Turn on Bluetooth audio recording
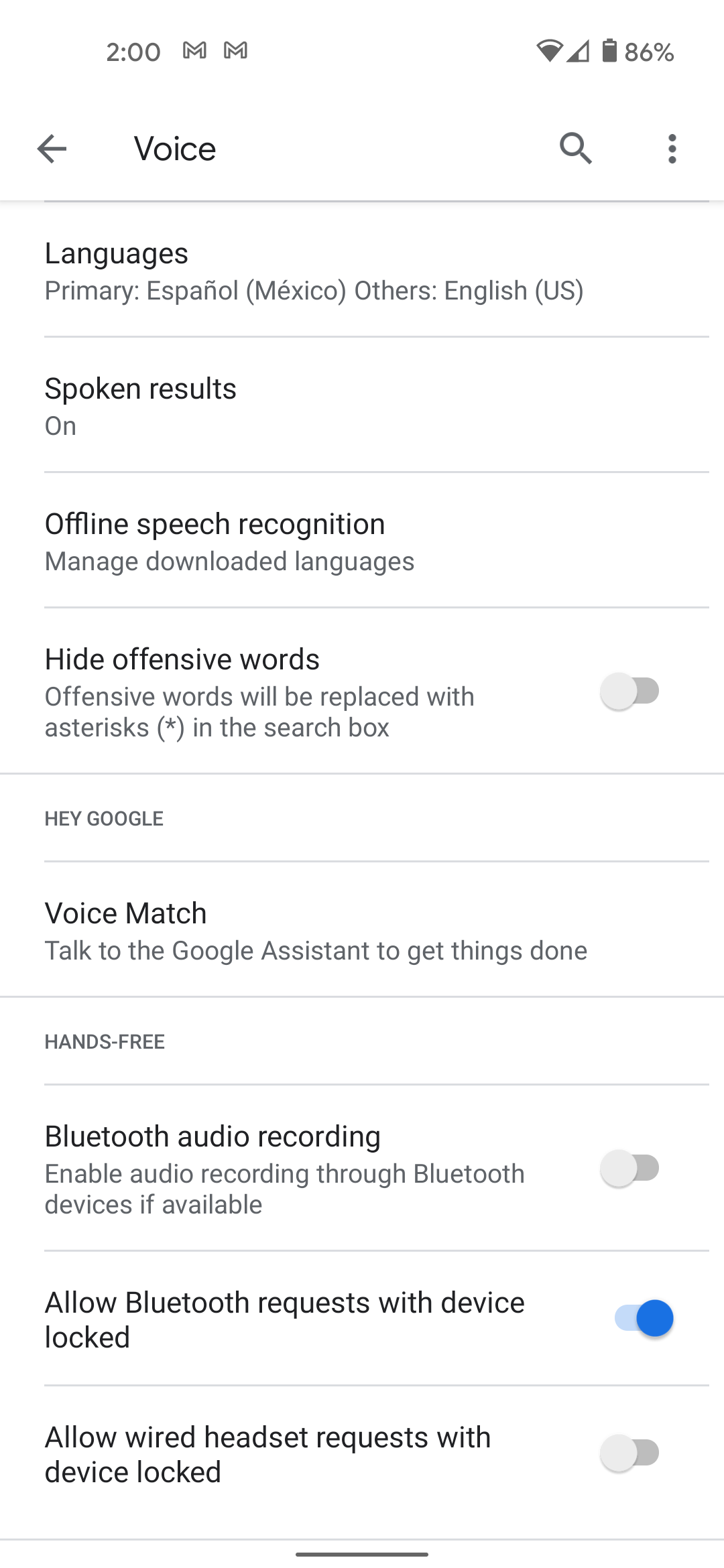 (630, 1169)
